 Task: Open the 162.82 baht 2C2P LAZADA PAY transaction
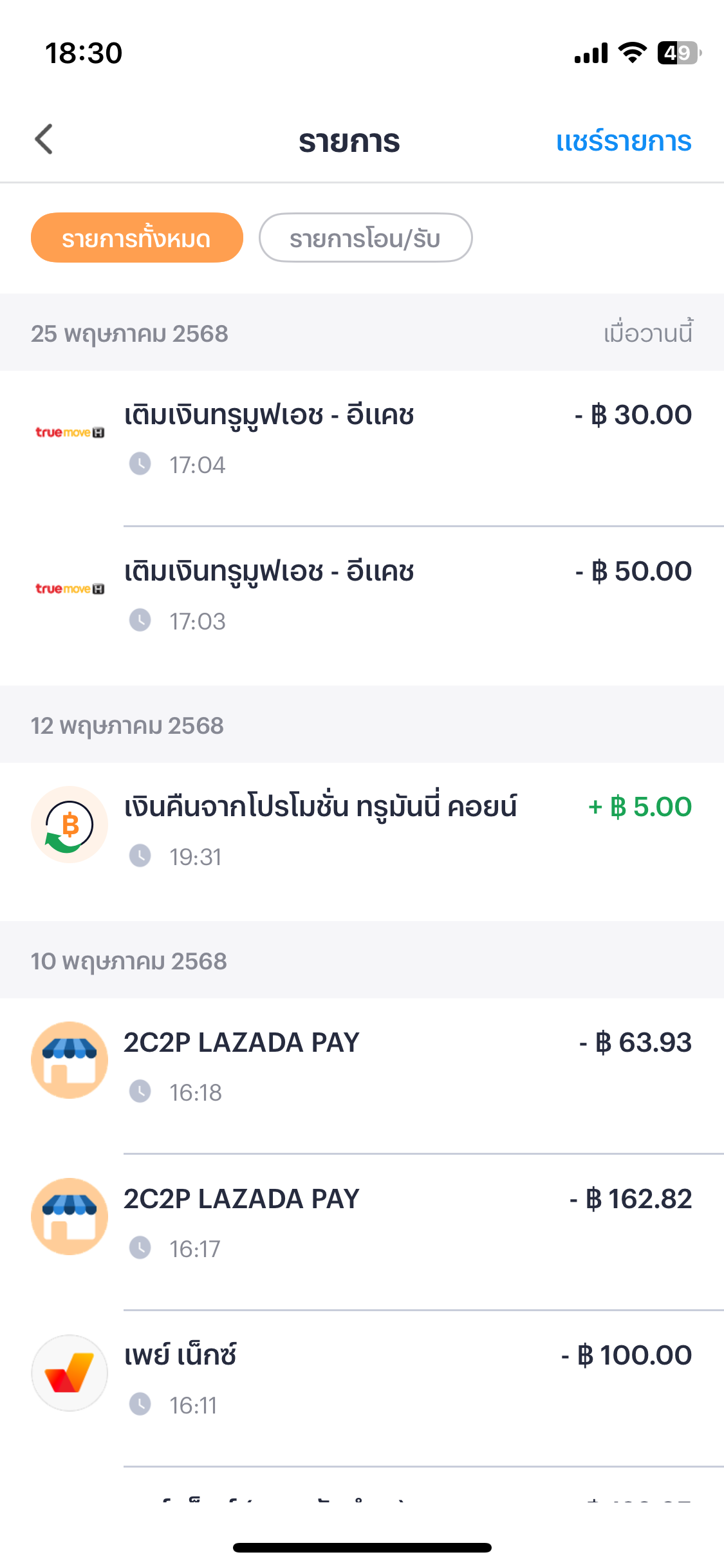[x=362, y=1232]
